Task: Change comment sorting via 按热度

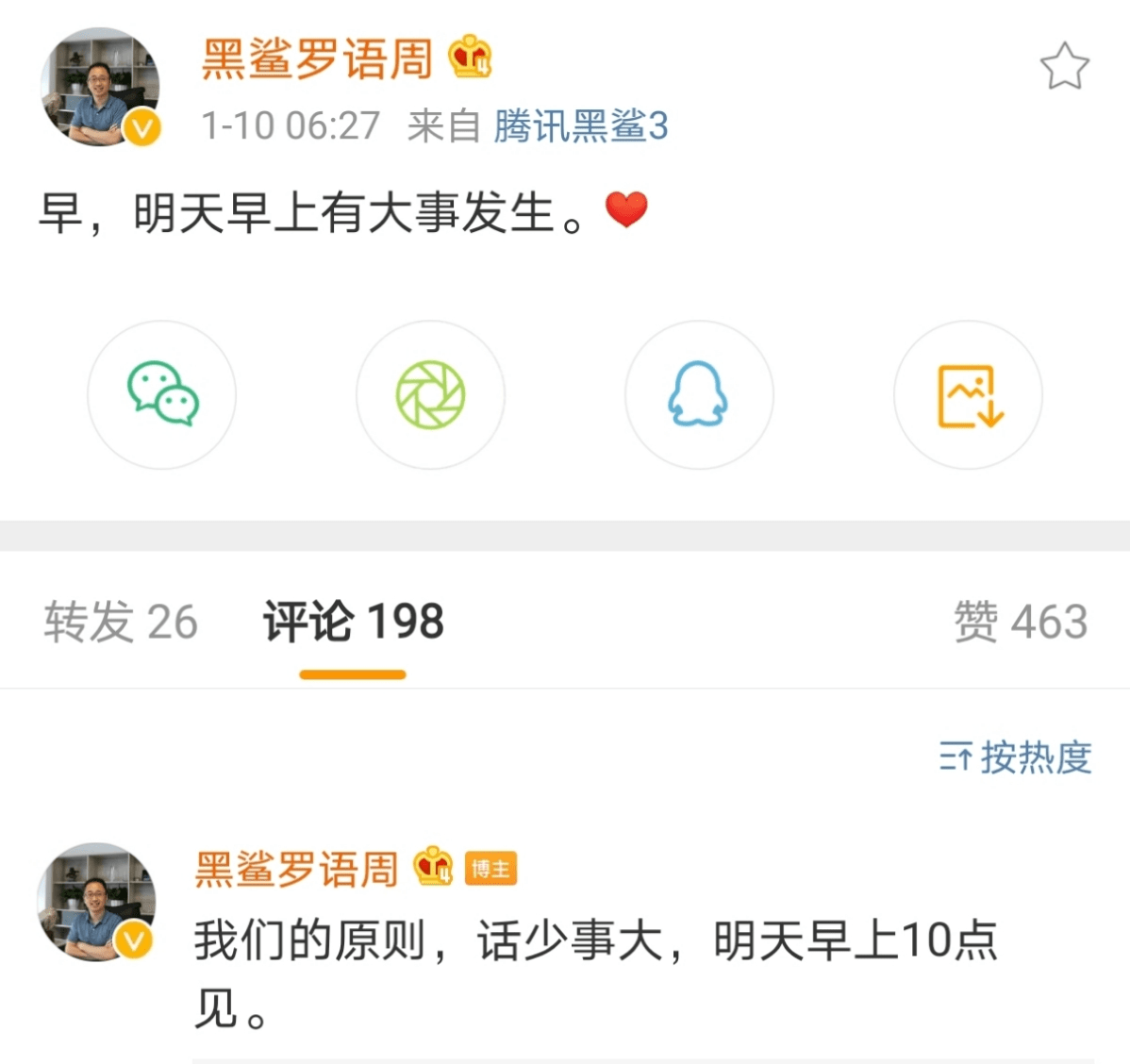Action: (1015, 757)
